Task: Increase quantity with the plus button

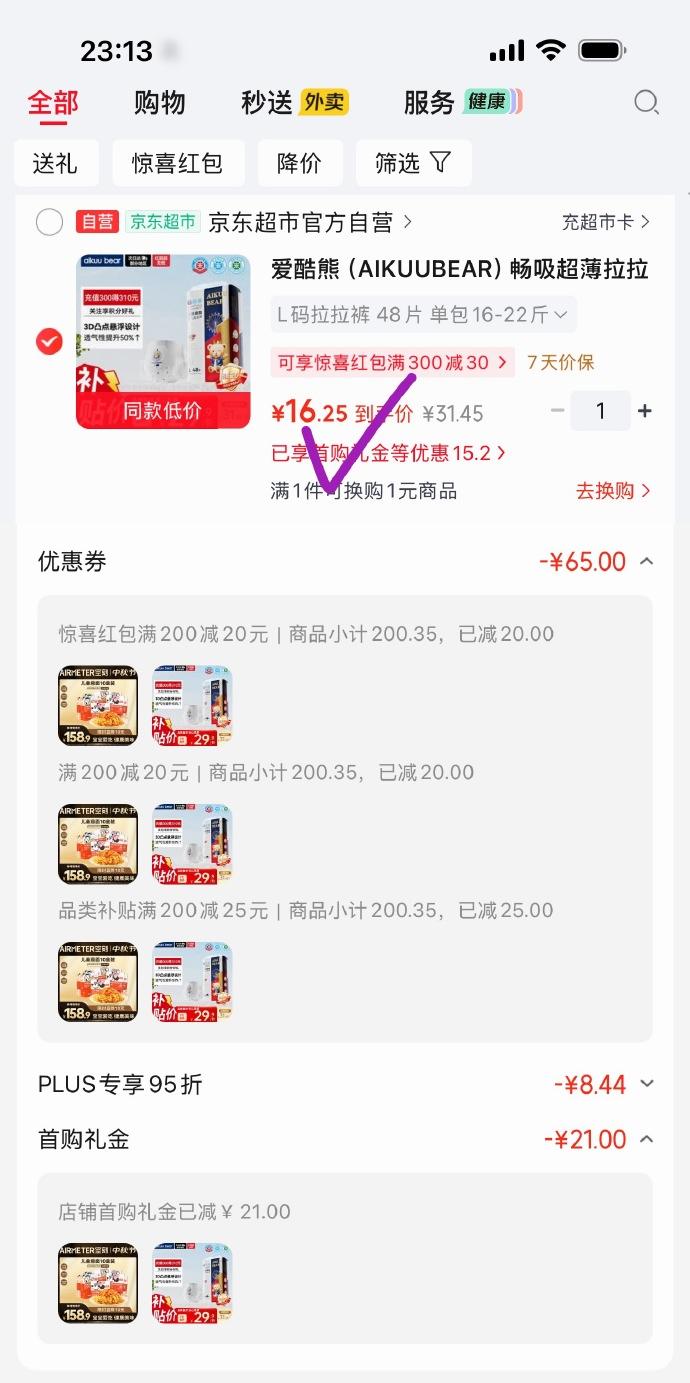Action: tap(645, 411)
